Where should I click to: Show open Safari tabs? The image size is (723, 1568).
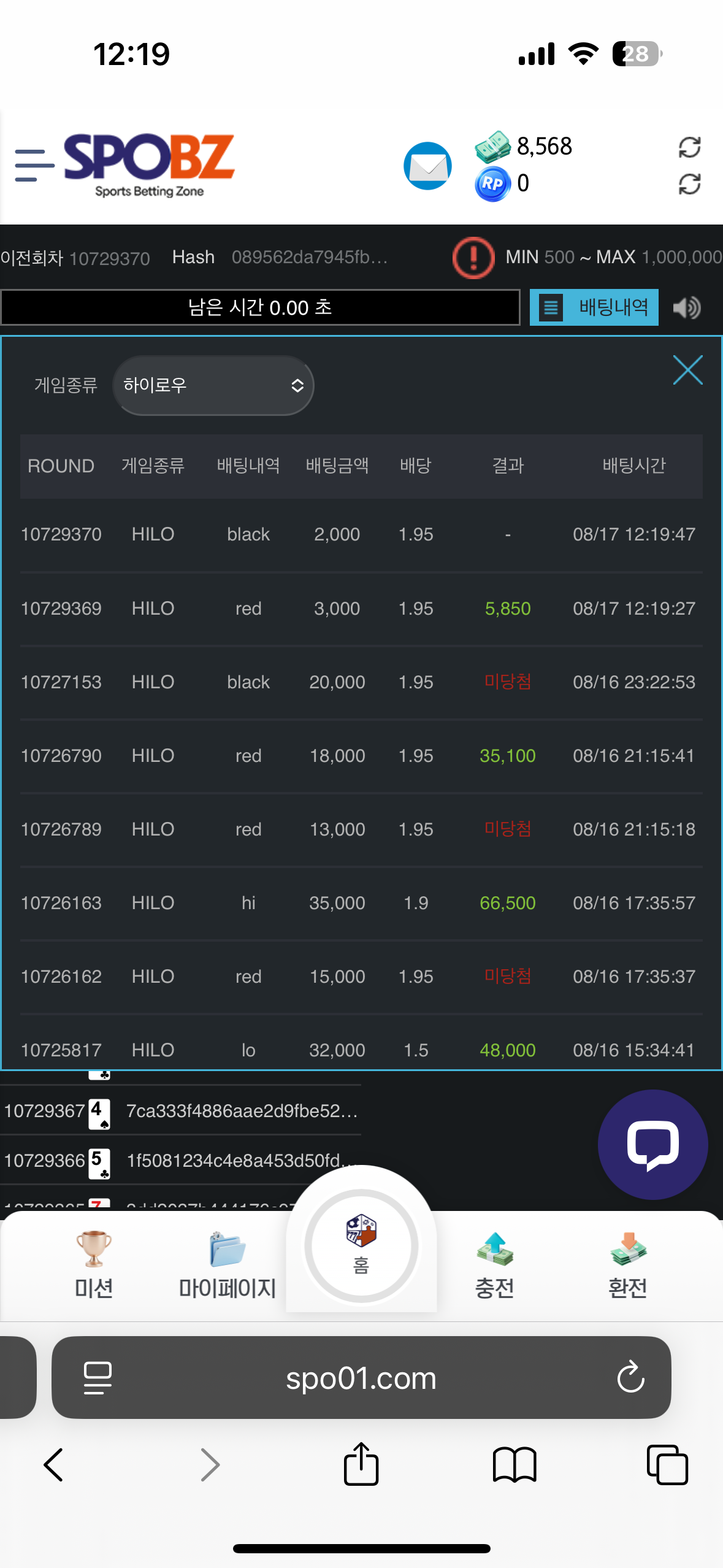(667, 1465)
